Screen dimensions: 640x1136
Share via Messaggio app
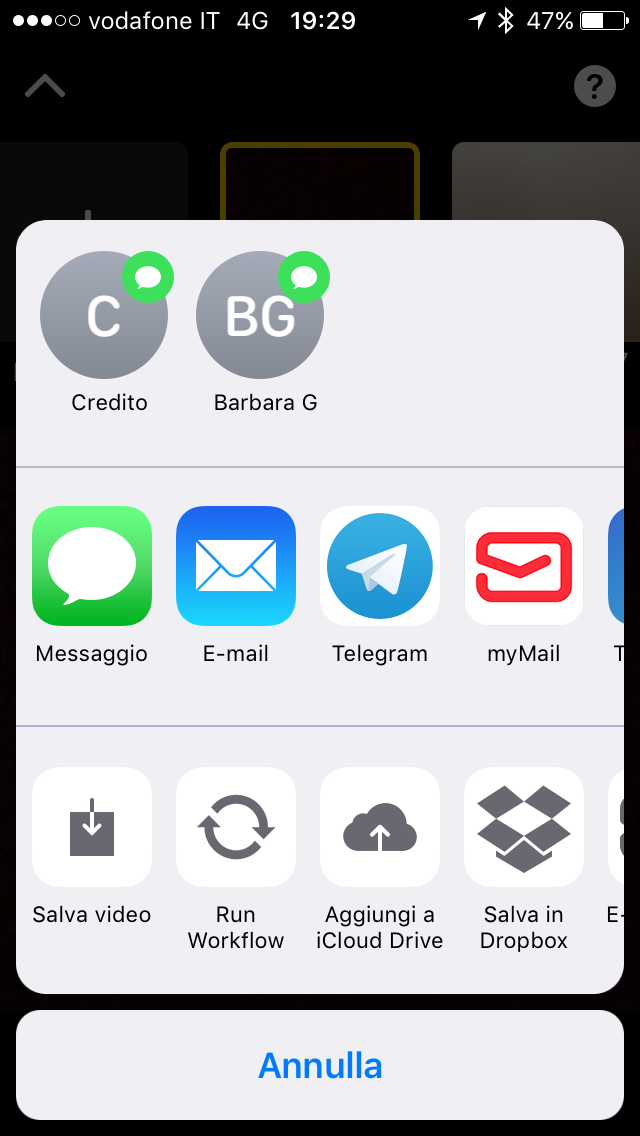[x=92, y=566]
